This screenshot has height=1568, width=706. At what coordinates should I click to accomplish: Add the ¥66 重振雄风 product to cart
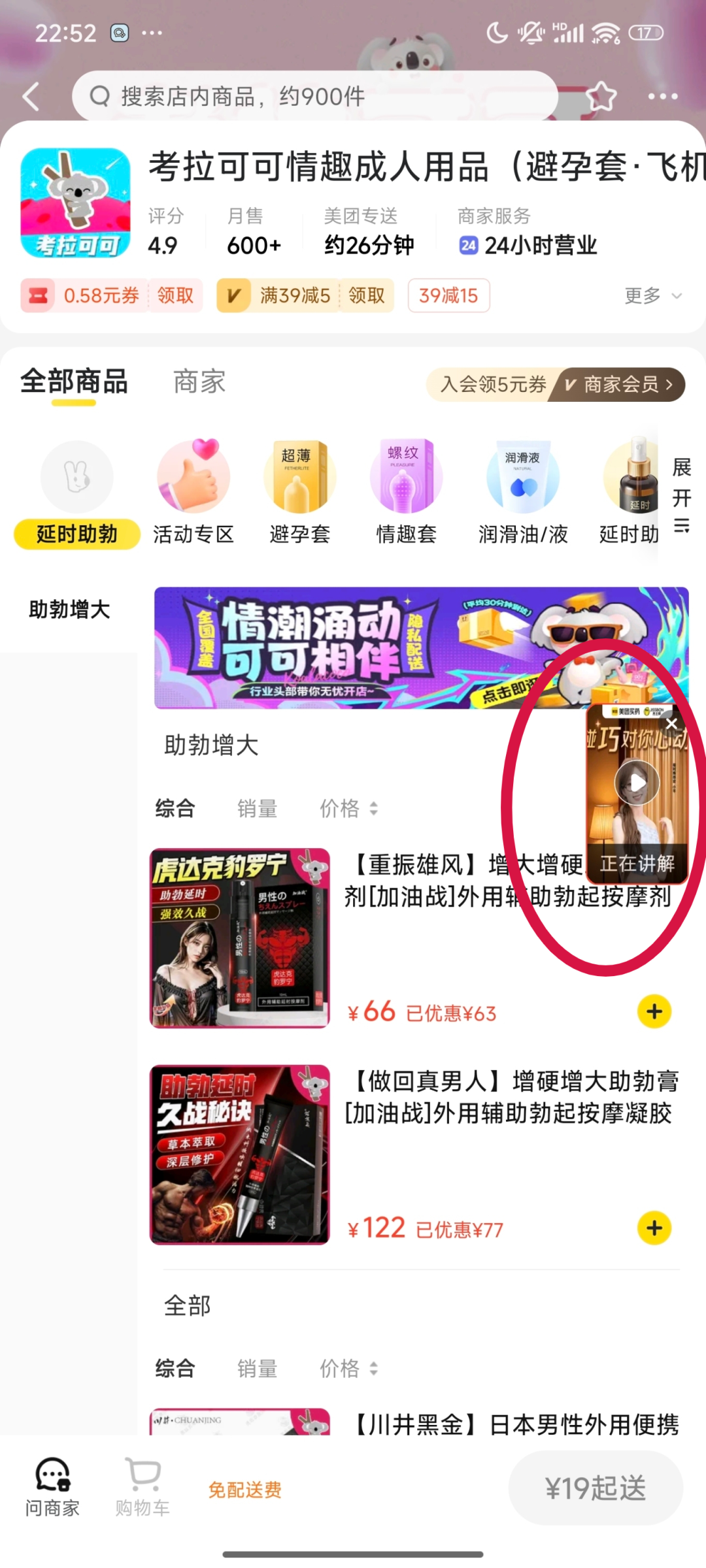tap(654, 1011)
